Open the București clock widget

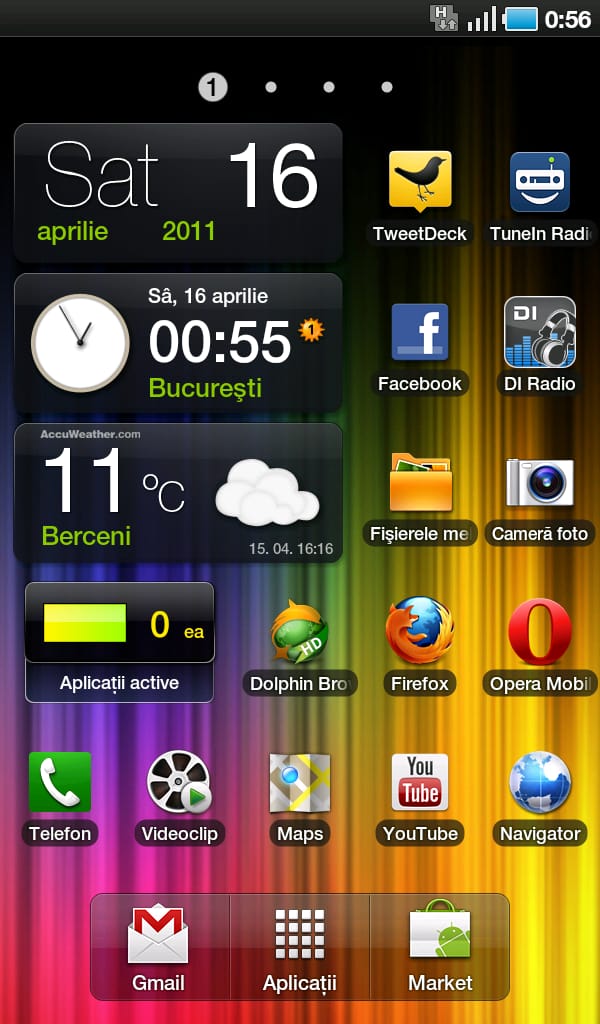(178, 343)
